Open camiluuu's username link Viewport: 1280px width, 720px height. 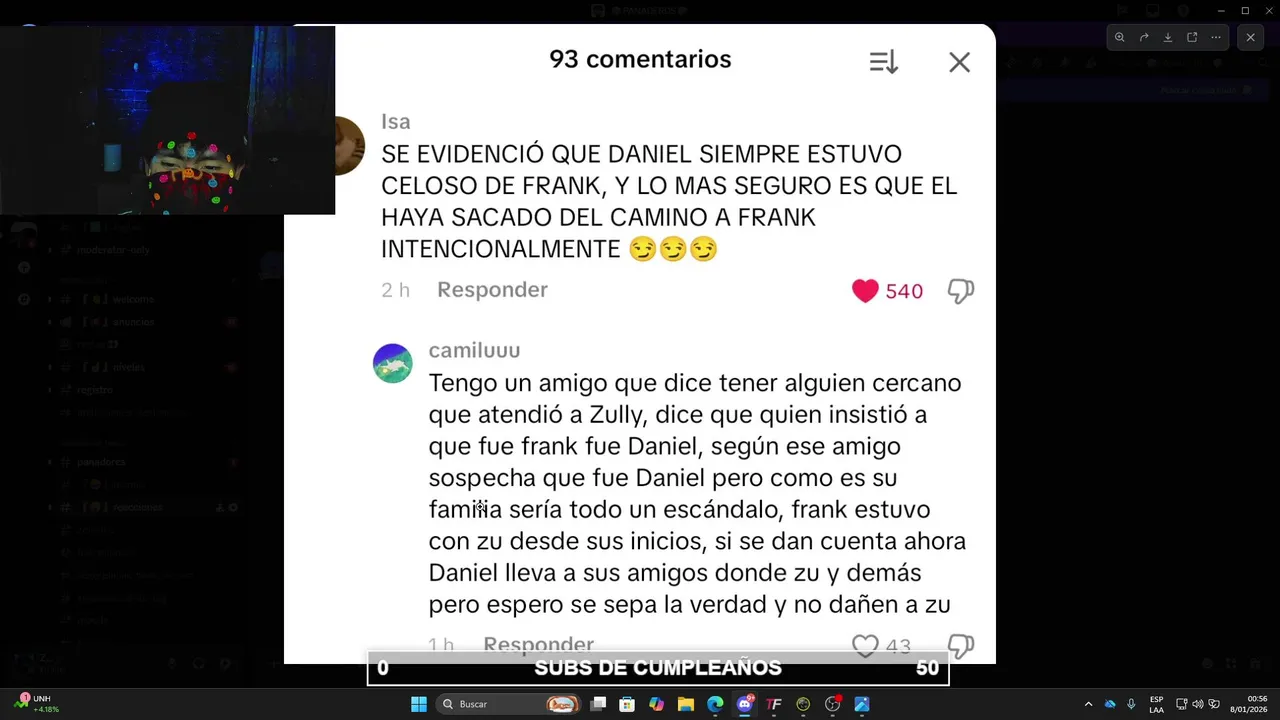pos(474,351)
